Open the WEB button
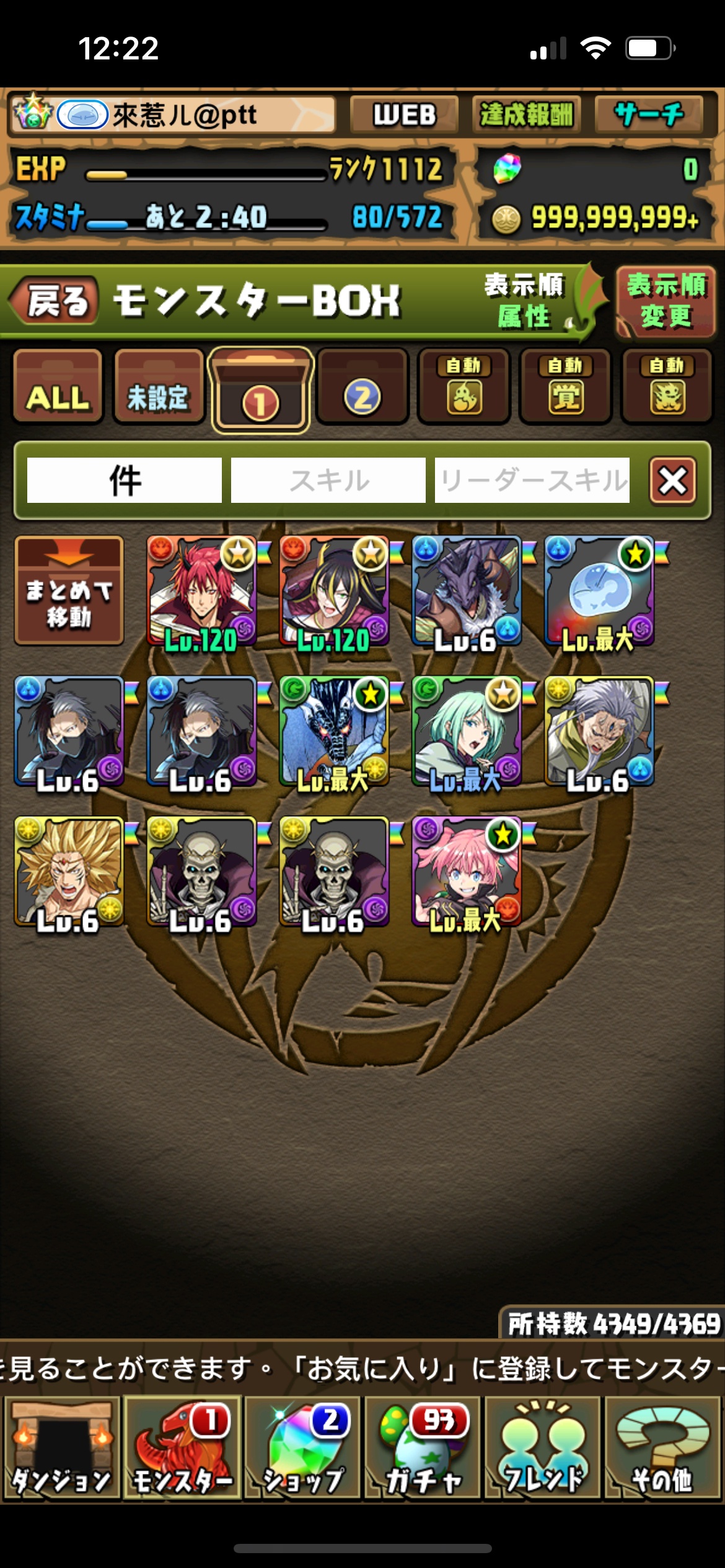 [404, 115]
